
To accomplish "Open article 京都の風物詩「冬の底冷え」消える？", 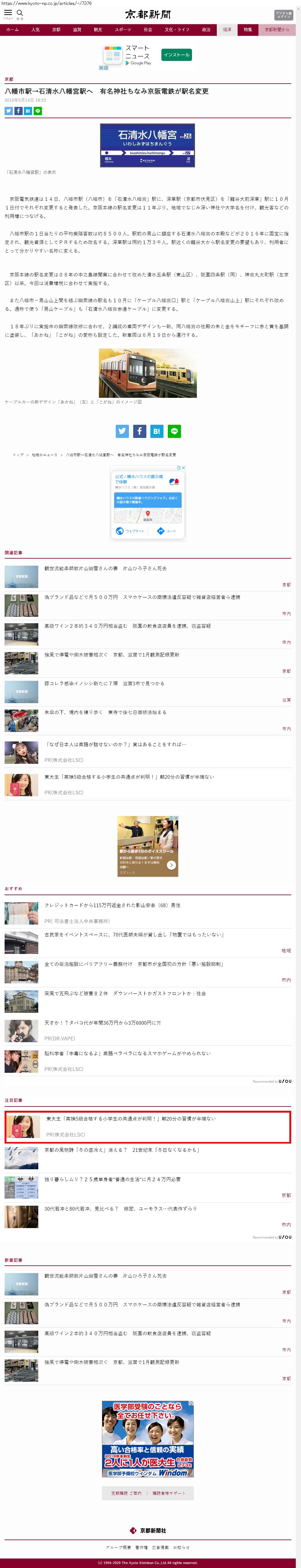I will 122,1150.
